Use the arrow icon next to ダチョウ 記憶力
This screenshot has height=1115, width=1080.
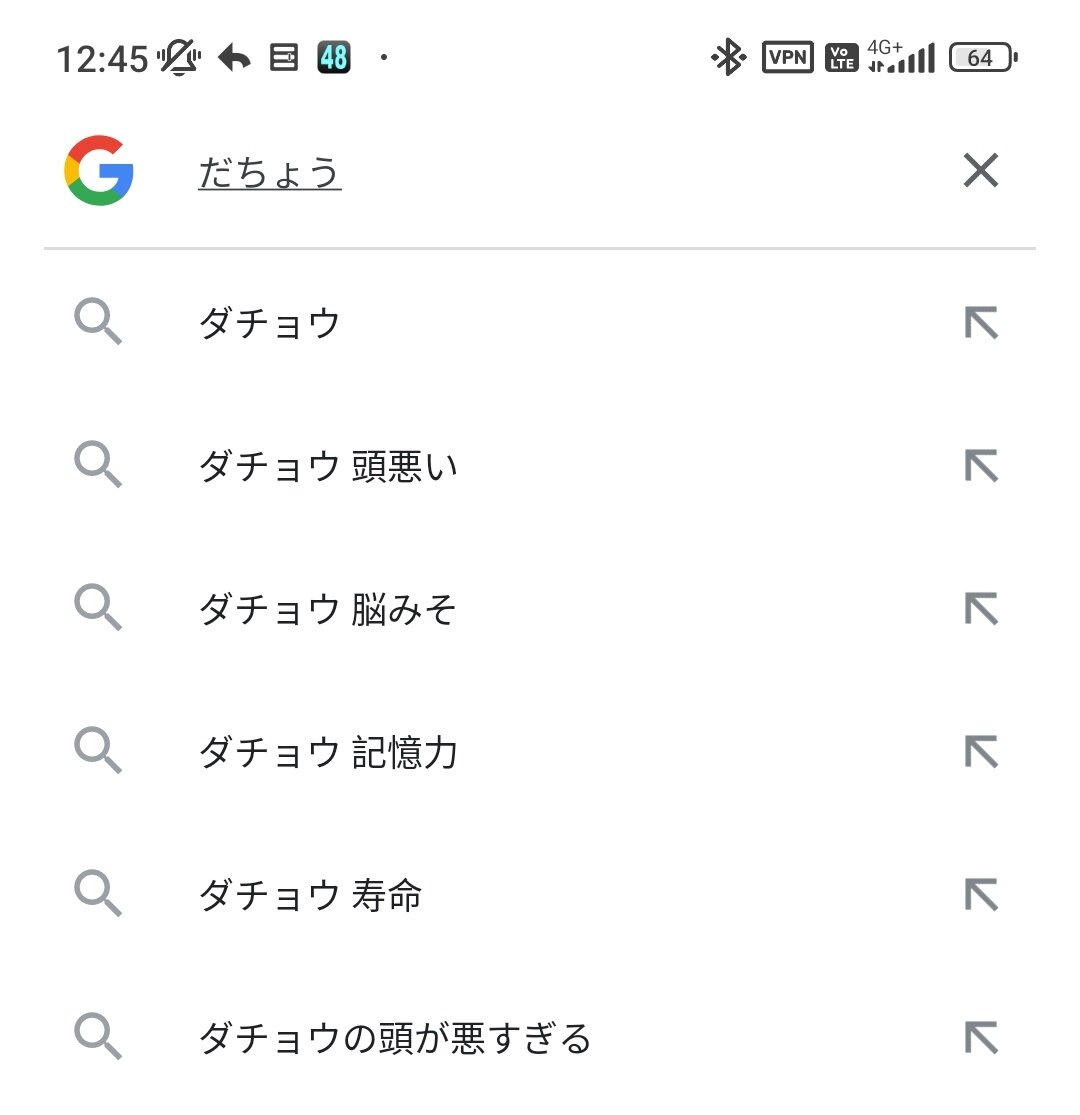981,752
